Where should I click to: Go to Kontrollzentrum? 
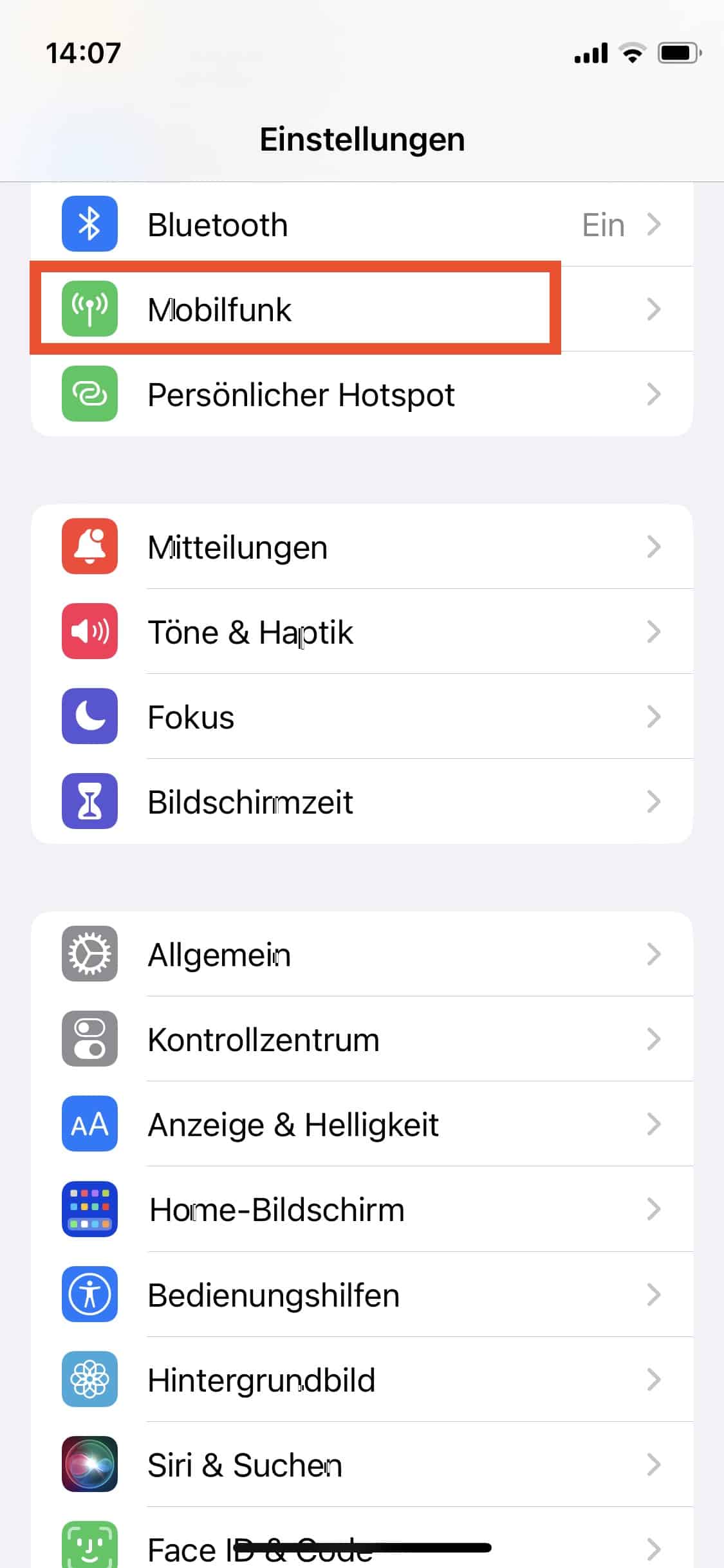tap(360, 1040)
